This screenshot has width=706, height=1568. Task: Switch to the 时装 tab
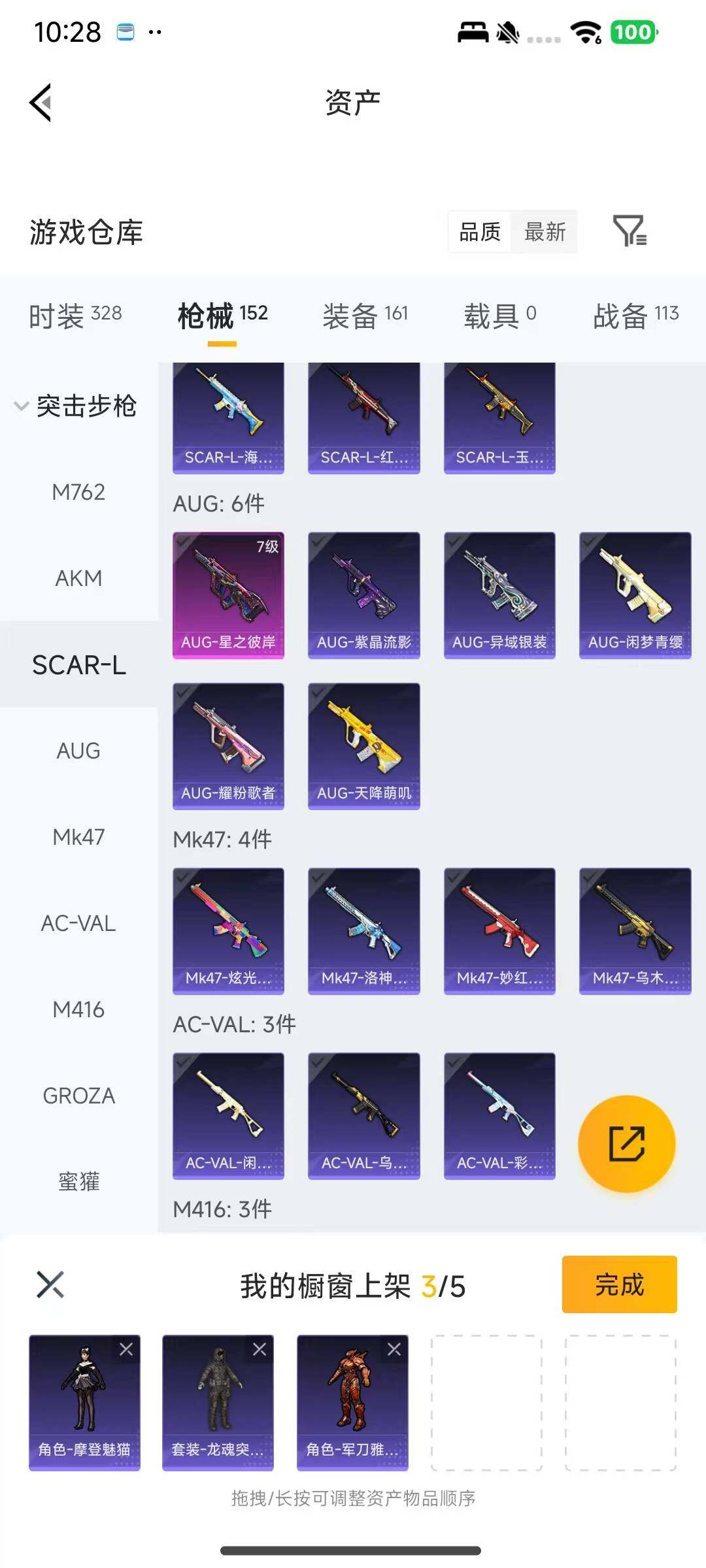pos(75,316)
